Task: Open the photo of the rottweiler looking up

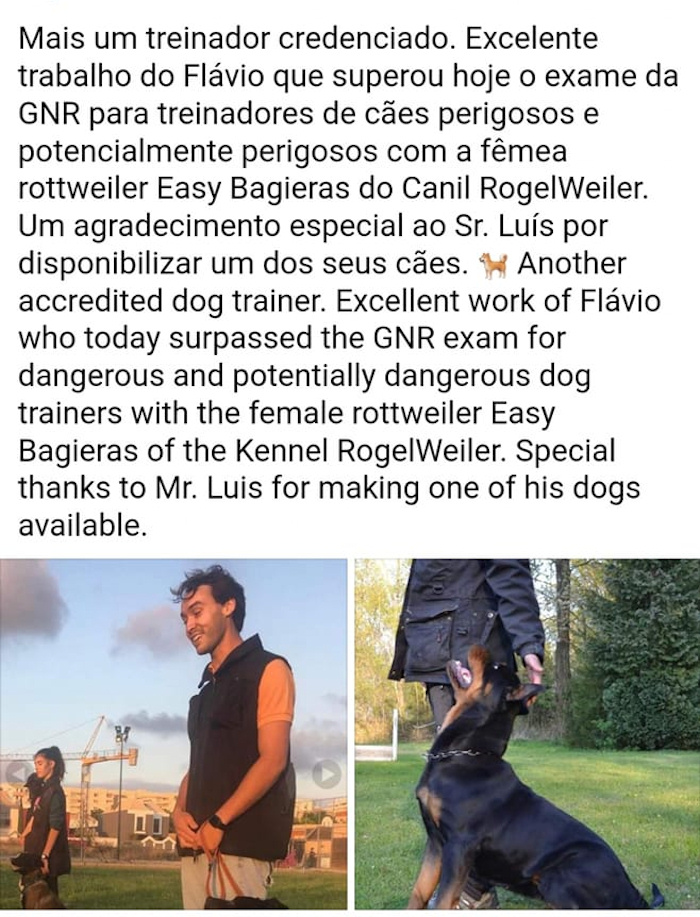Action: (527, 735)
